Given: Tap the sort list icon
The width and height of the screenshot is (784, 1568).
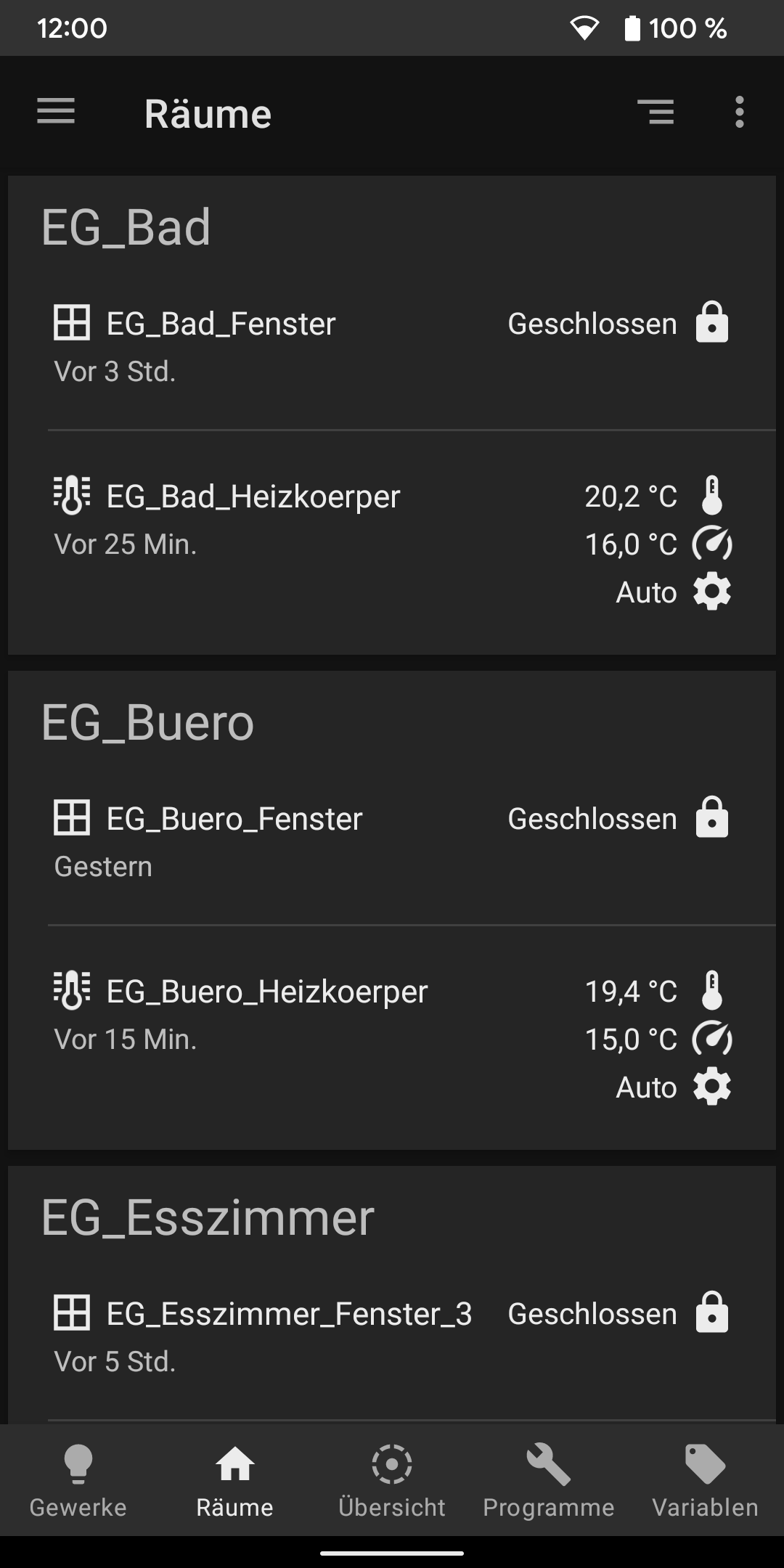Looking at the screenshot, I should 656,113.
